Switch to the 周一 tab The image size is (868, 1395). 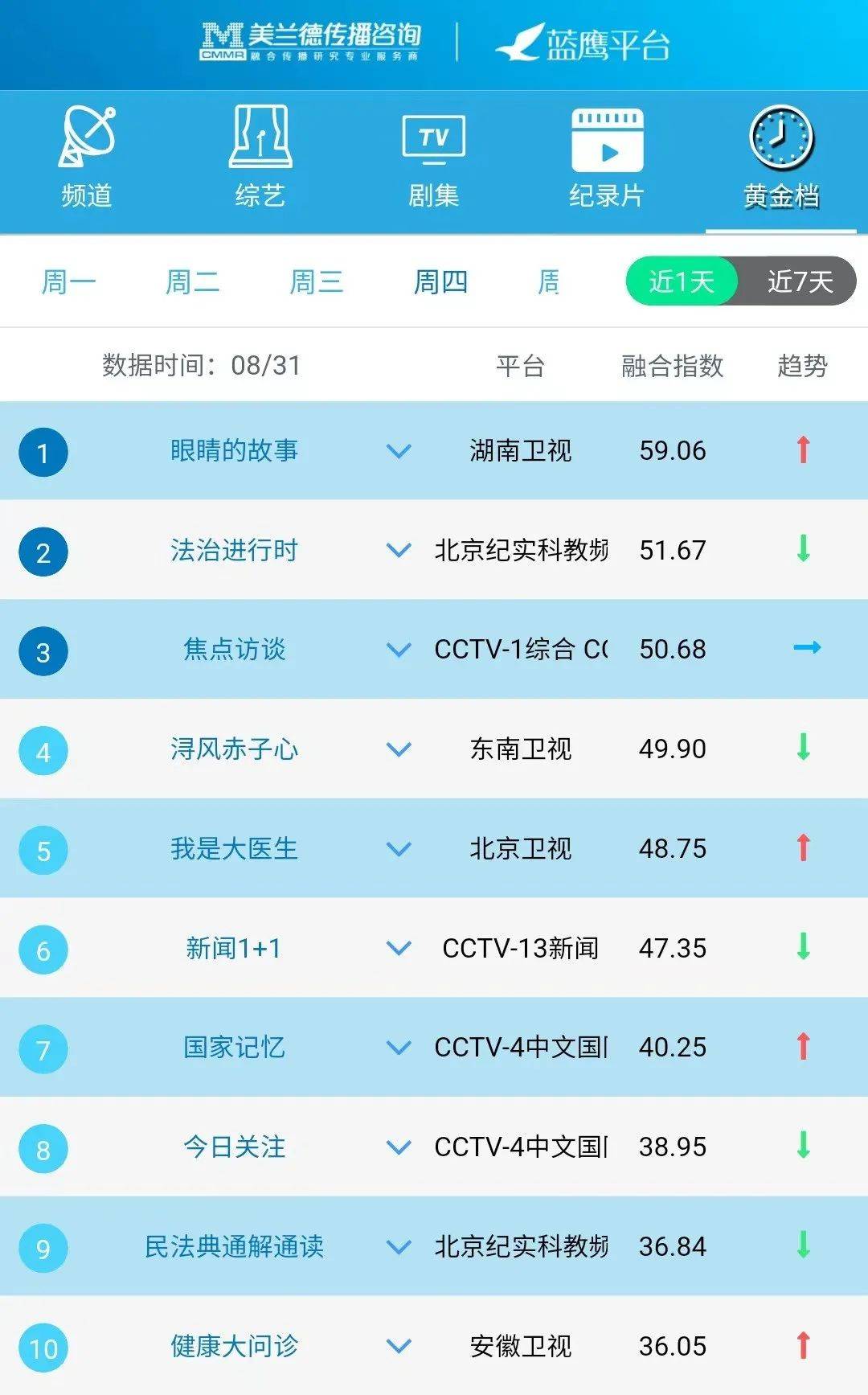[68, 282]
